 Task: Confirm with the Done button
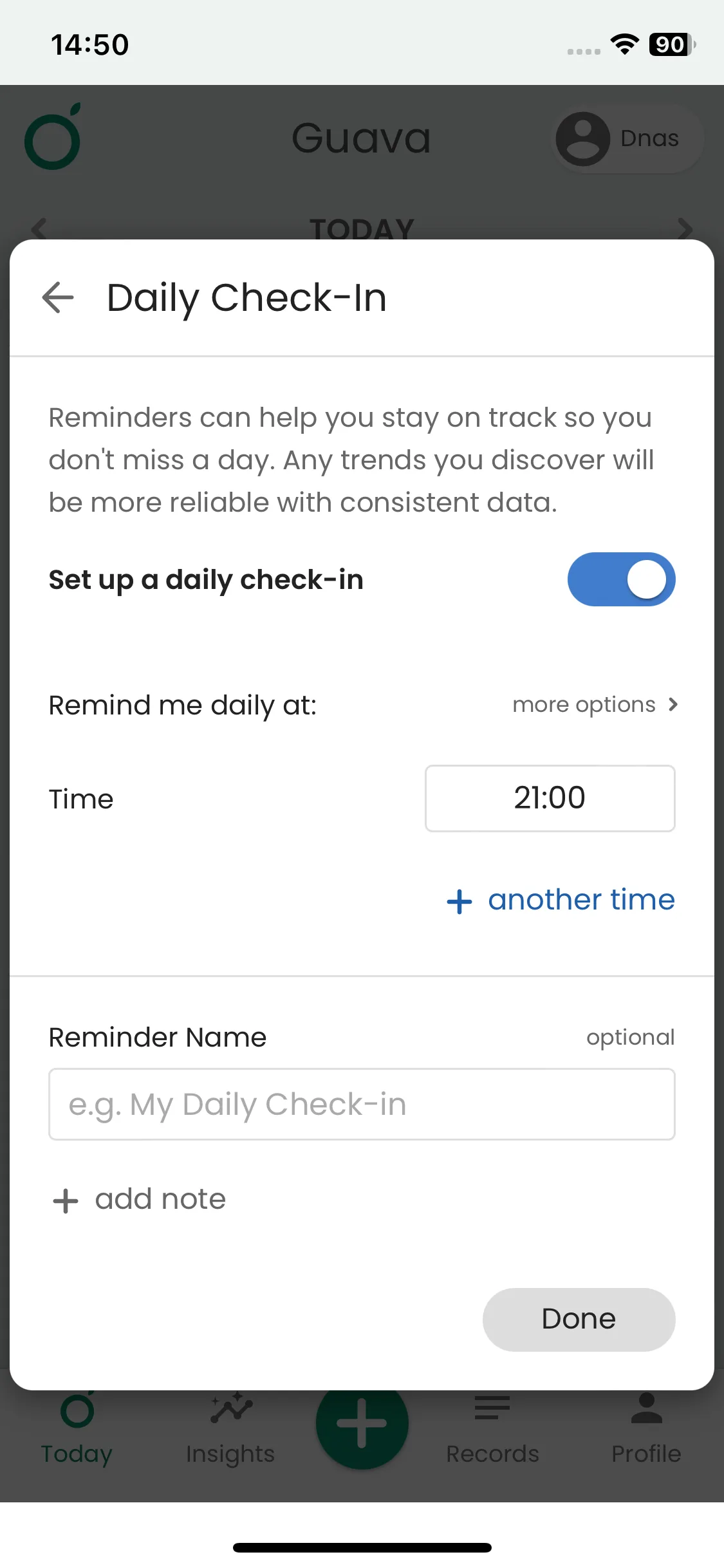pyautogui.click(x=579, y=1320)
